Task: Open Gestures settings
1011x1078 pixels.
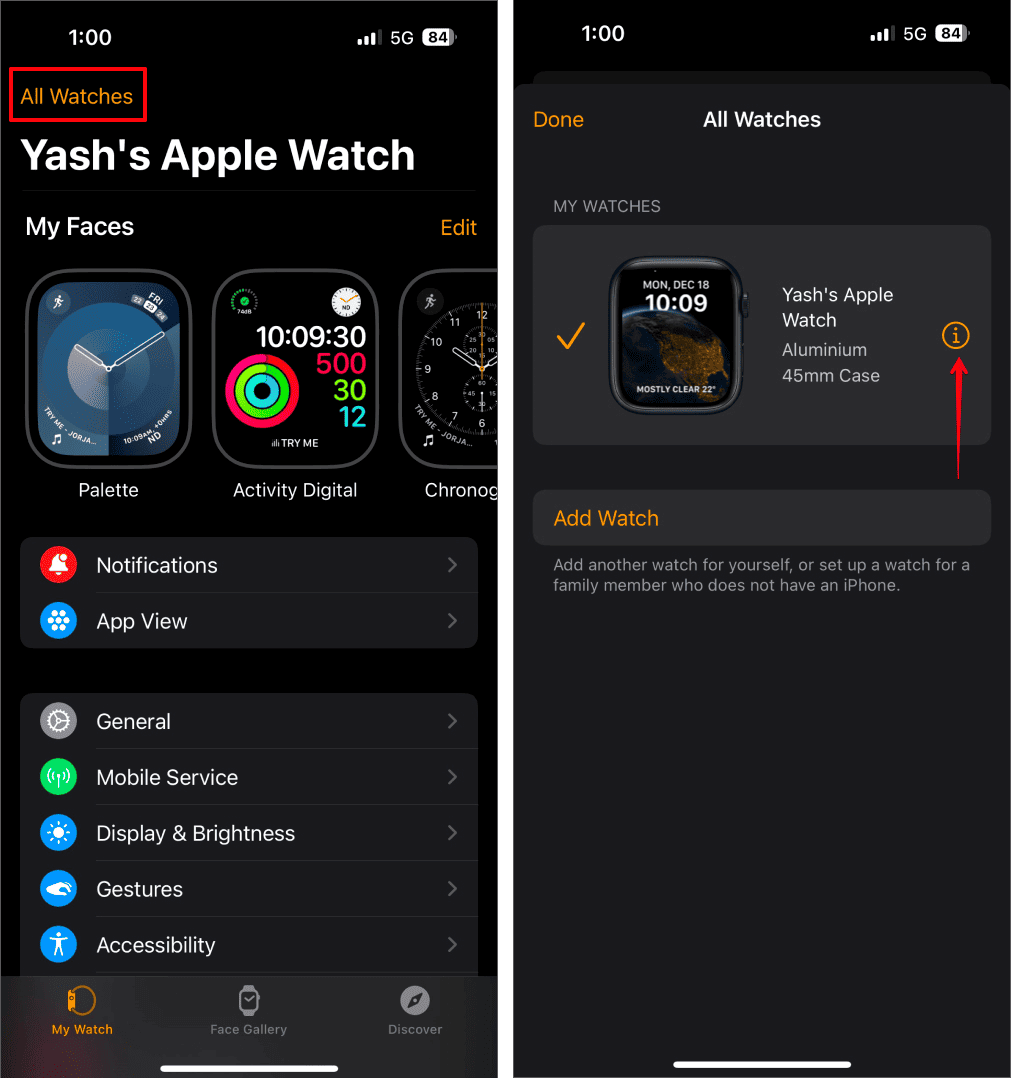Action: (248, 889)
